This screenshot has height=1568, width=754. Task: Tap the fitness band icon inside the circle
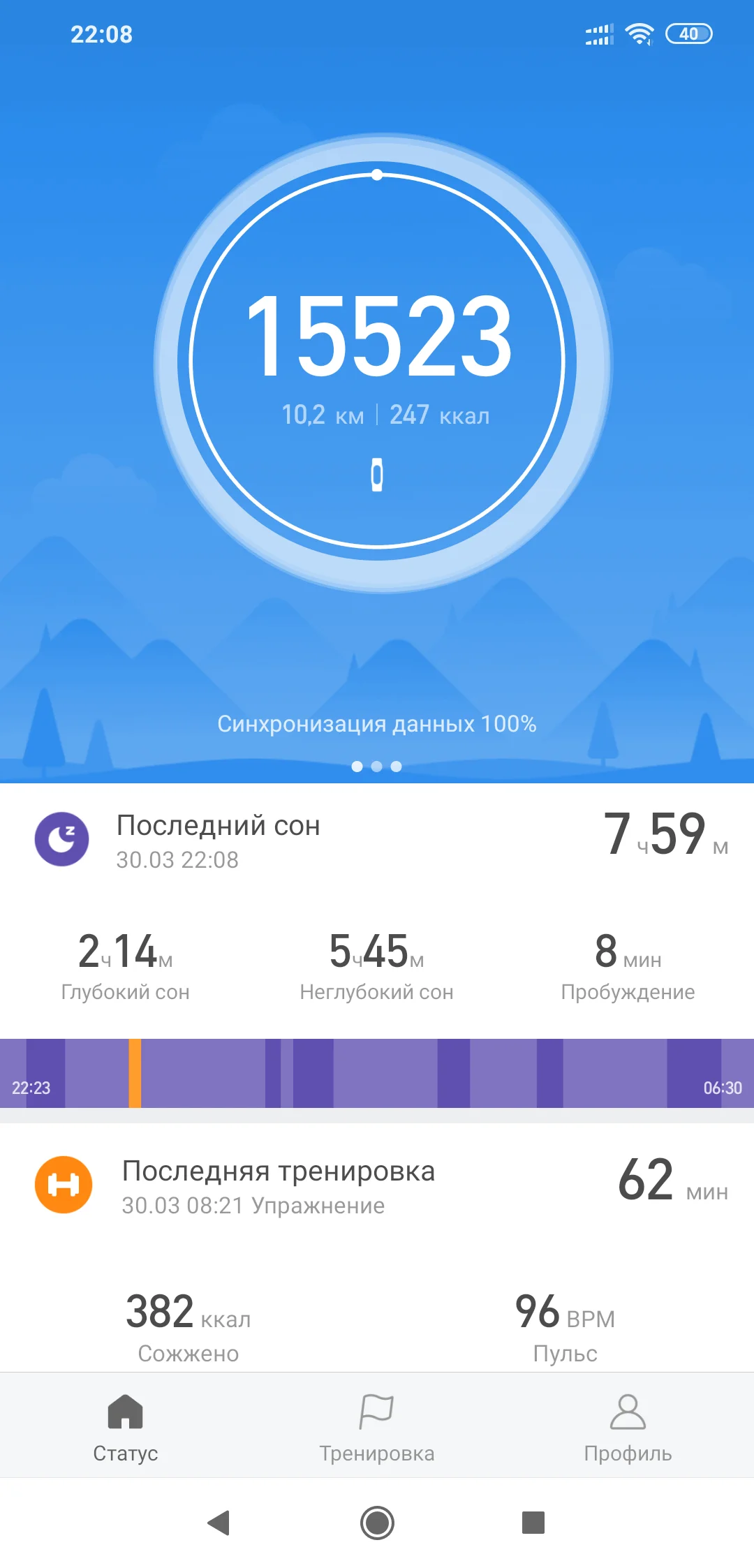pyautogui.click(x=377, y=473)
